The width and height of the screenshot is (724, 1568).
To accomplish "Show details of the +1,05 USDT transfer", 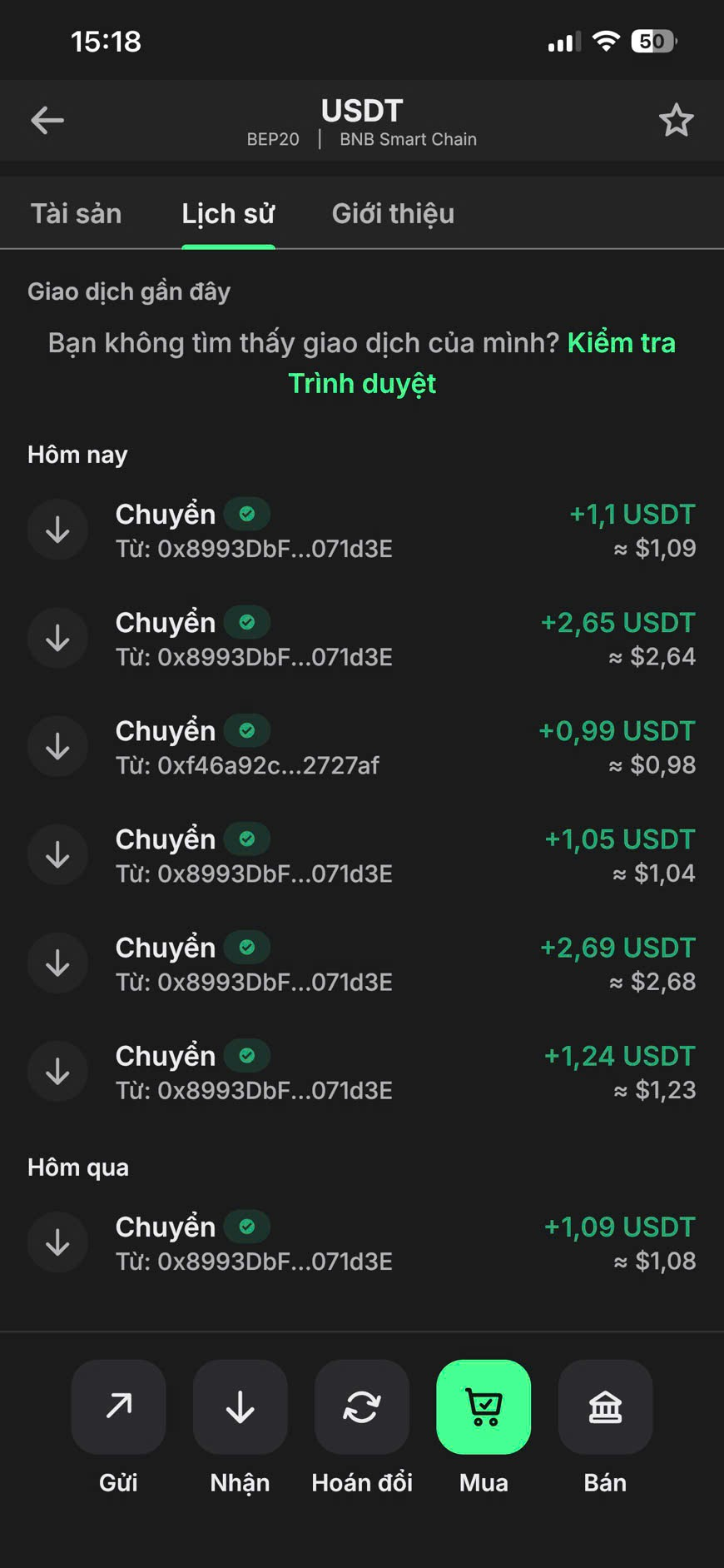I will (x=362, y=855).
